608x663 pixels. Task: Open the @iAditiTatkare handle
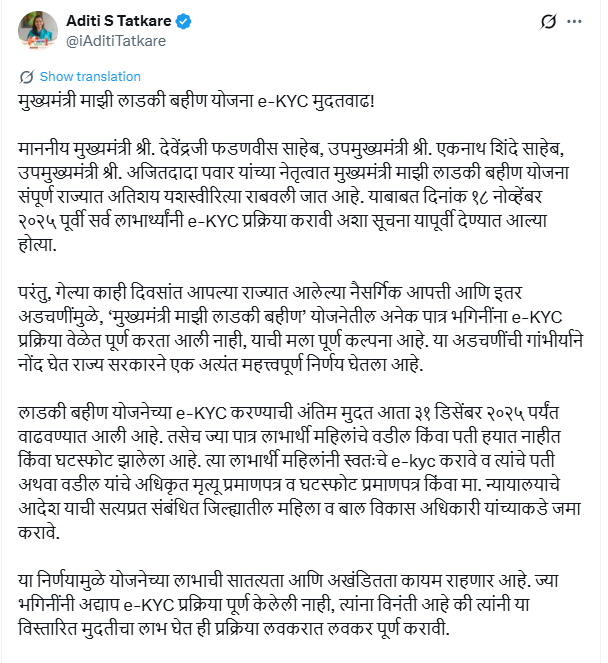point(116,41)
